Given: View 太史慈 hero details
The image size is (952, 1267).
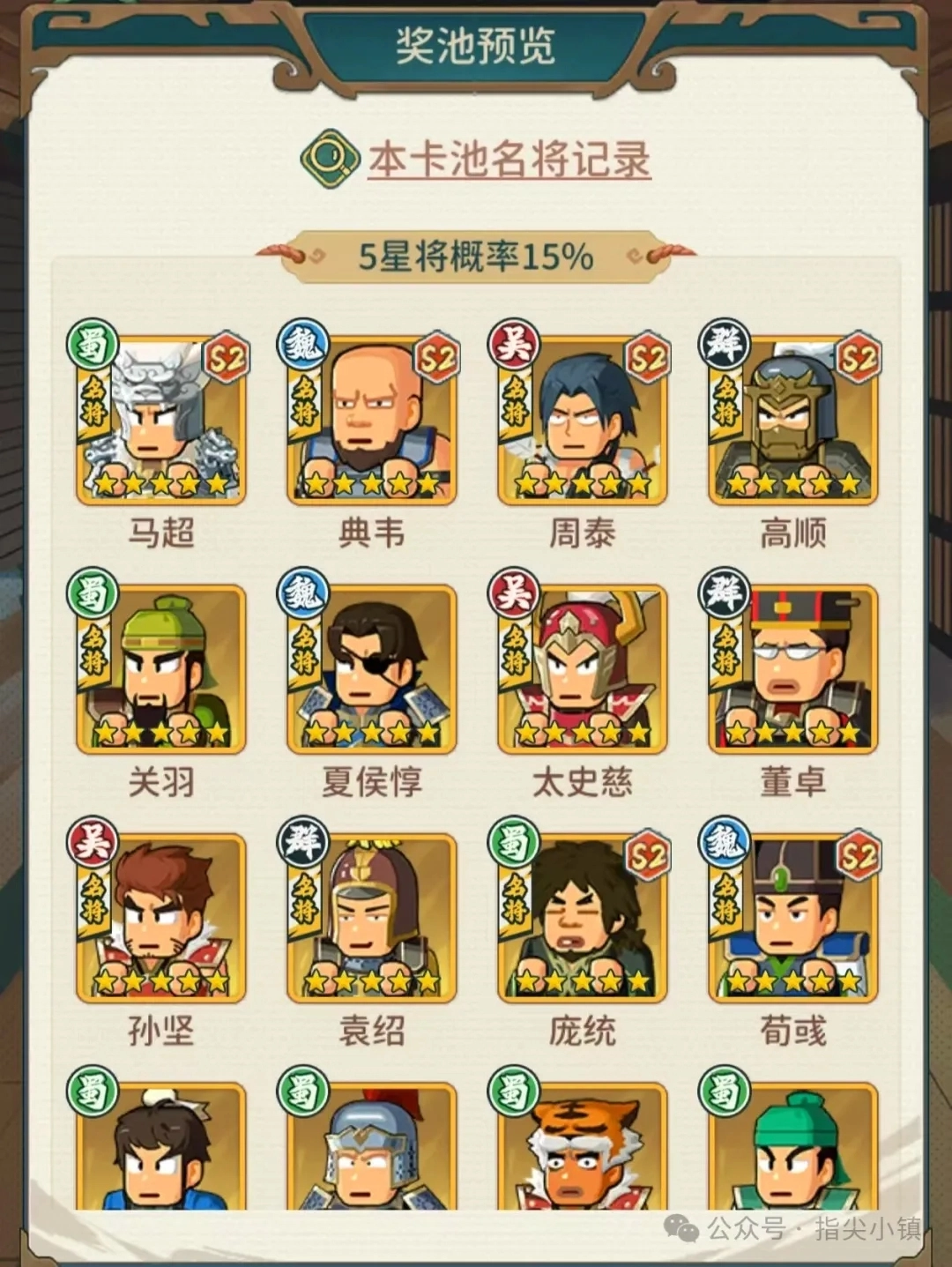Looking at the screenshot, I should [582, 669].
